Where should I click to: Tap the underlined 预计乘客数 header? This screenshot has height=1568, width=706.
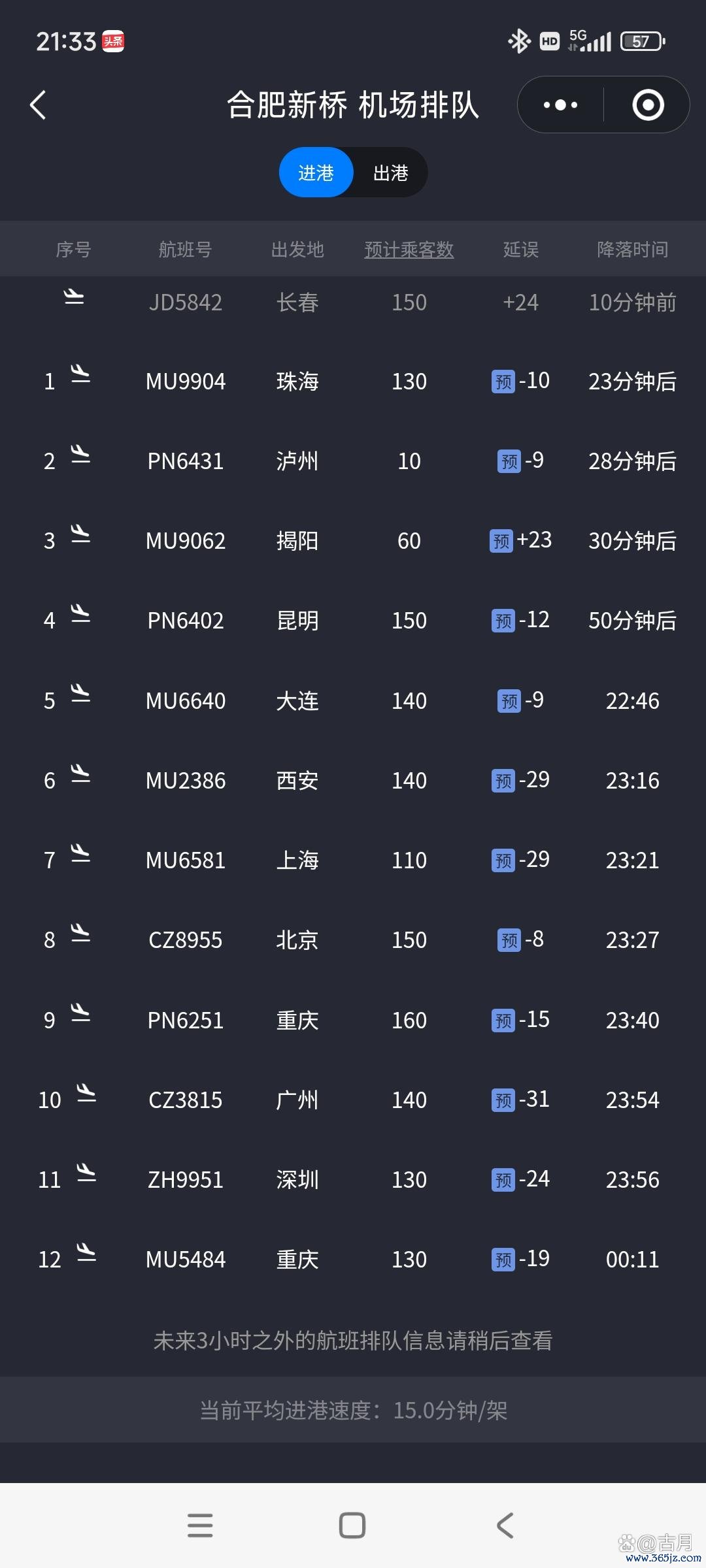tap(409, 250)
